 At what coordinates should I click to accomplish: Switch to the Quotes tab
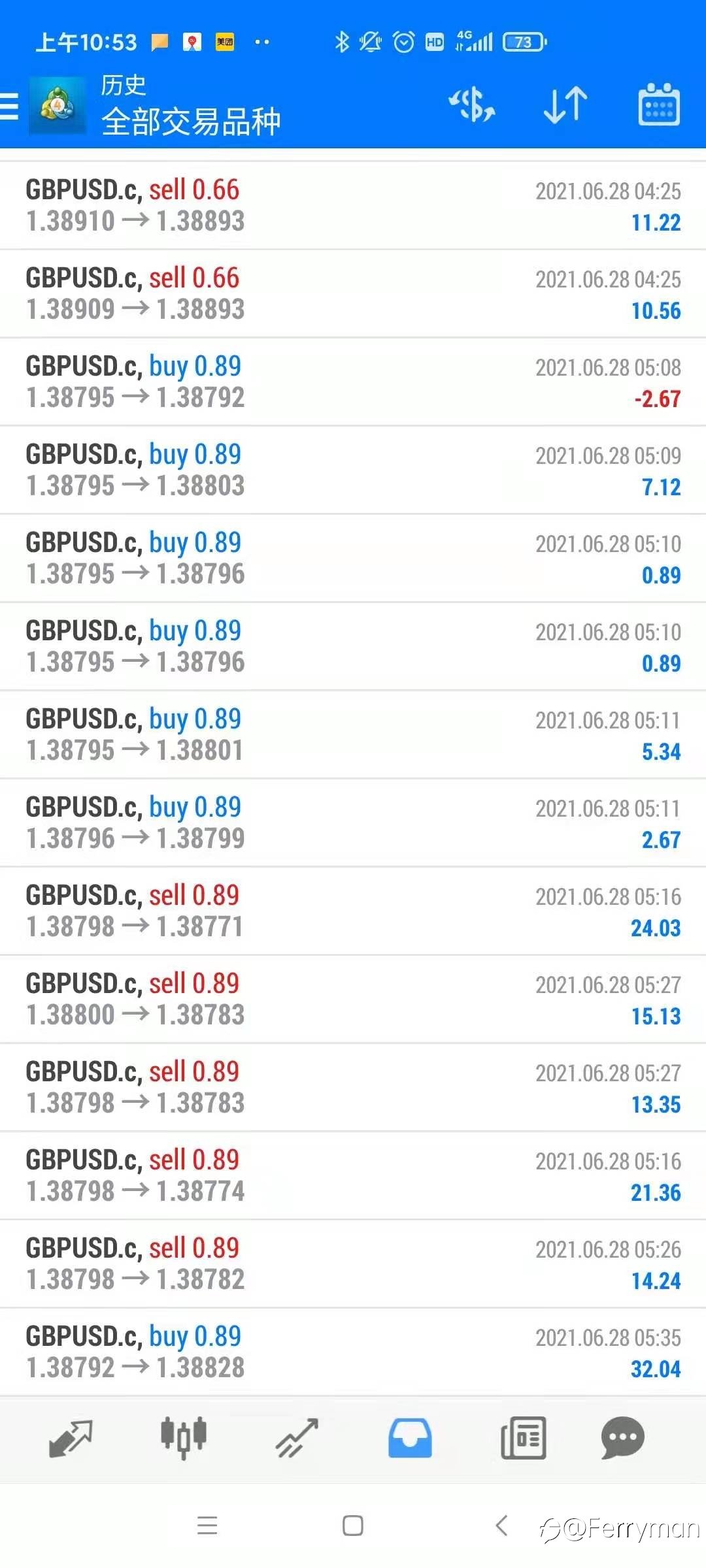pyautogui.click(x=71, y=1439)
